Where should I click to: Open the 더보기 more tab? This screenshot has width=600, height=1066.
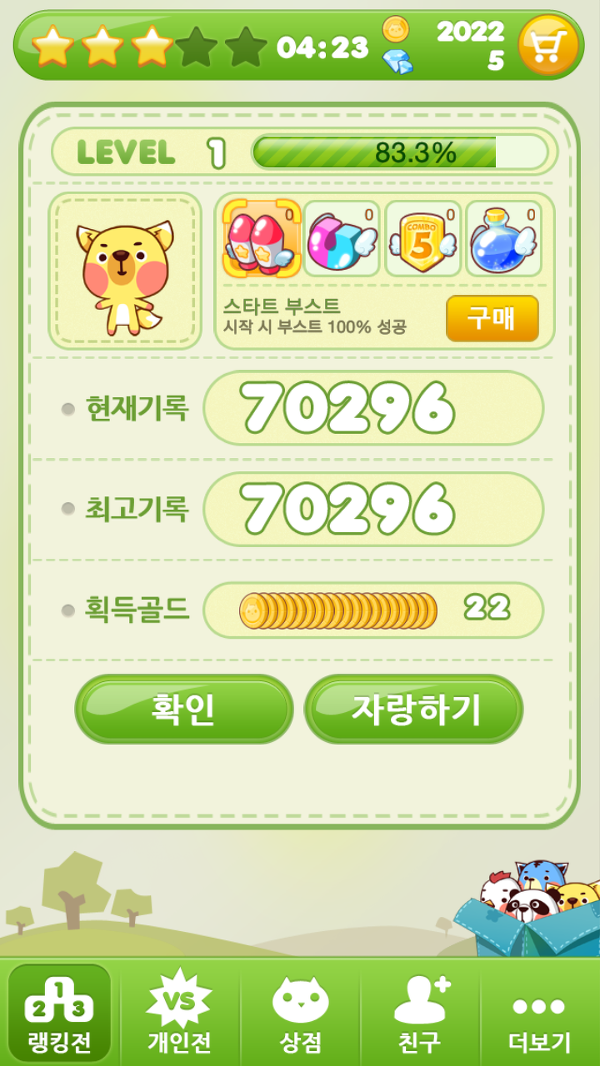pyautogui.click(x=540, y=1013)
